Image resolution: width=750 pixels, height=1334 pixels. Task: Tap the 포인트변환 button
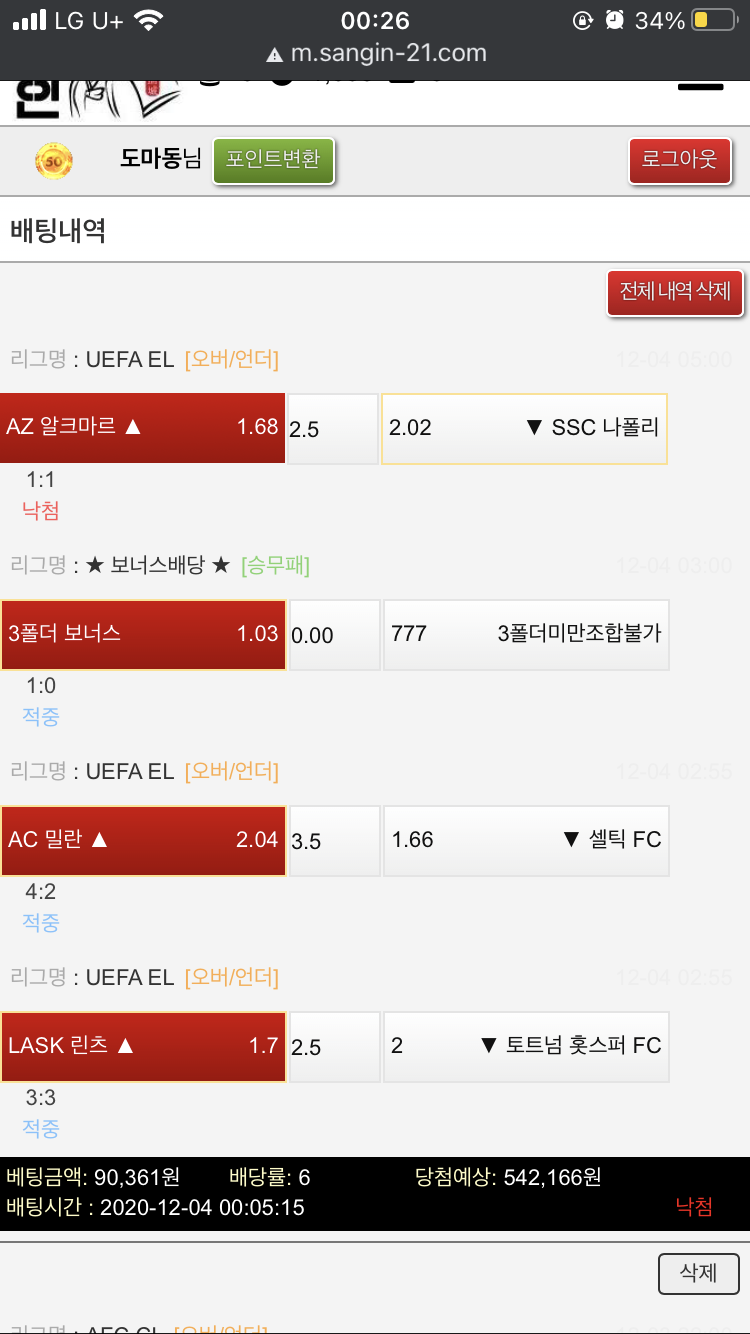[x=273, y=161]
